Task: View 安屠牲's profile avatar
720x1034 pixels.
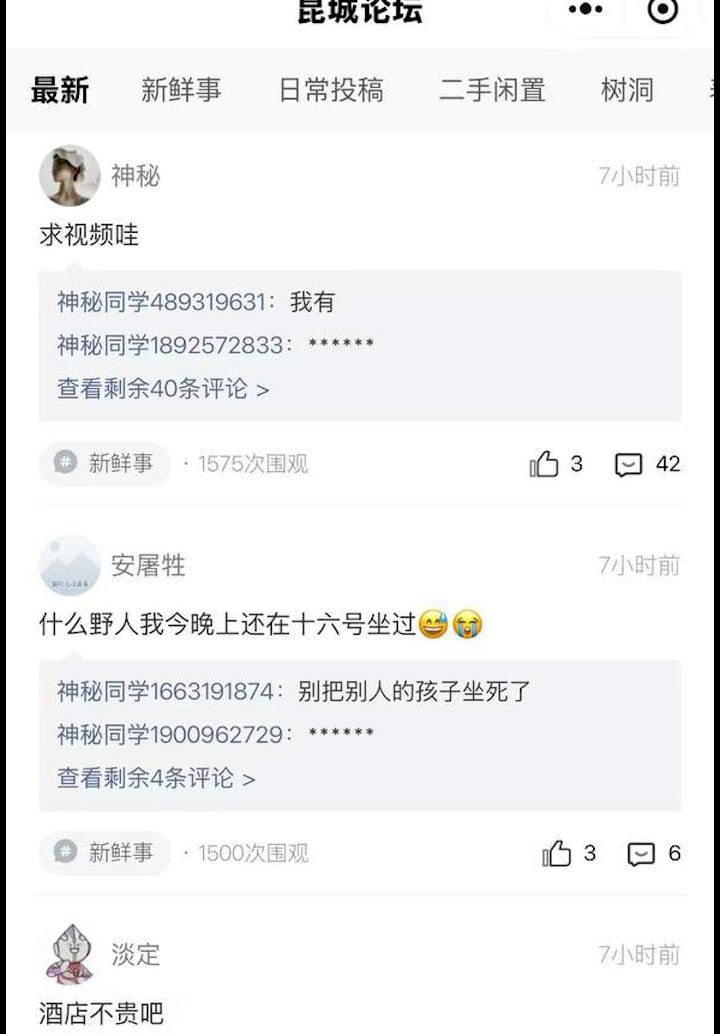Action: point(70,566)
